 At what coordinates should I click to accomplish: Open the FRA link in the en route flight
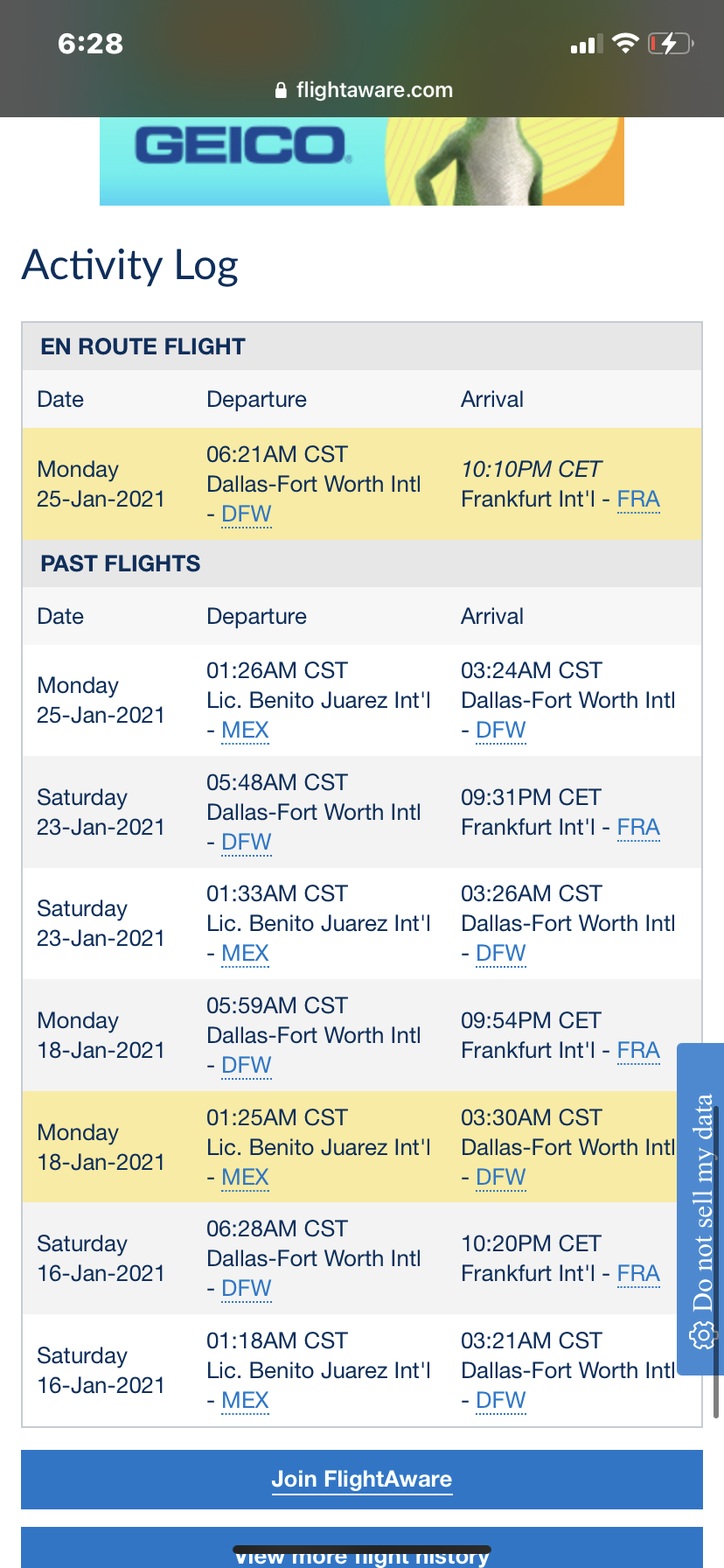(x=638, y=499)
